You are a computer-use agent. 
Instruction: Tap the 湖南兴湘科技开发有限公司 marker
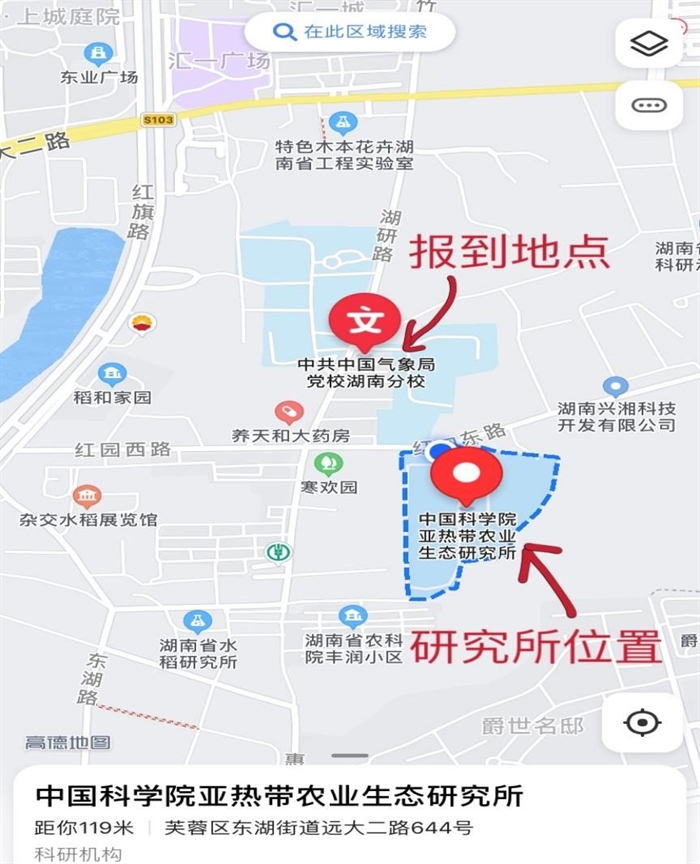pyautogui.click(x=615, y=386)
